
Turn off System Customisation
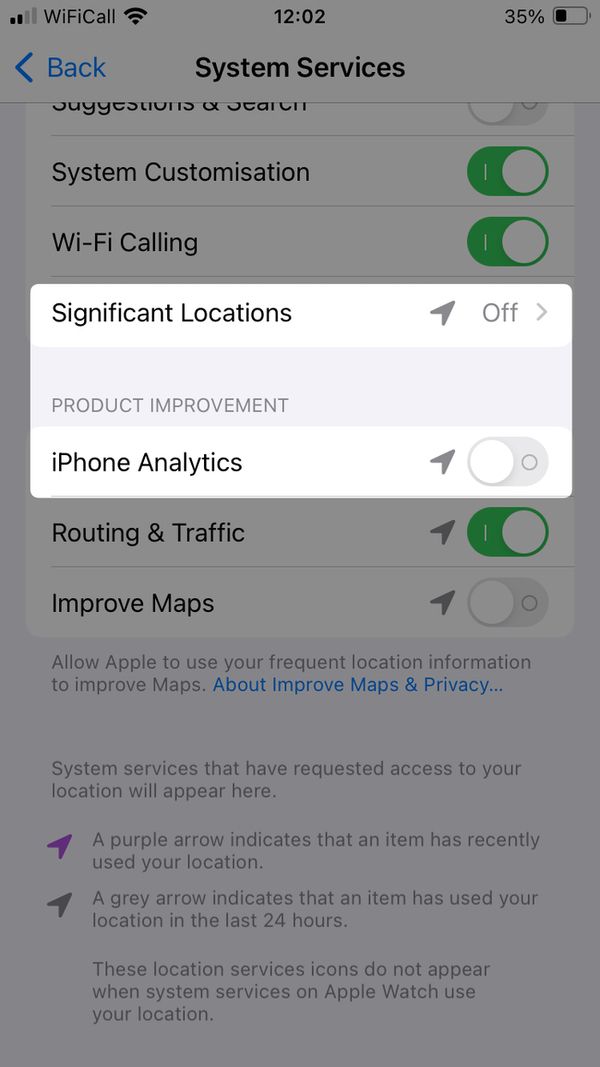tap(507, 171)
